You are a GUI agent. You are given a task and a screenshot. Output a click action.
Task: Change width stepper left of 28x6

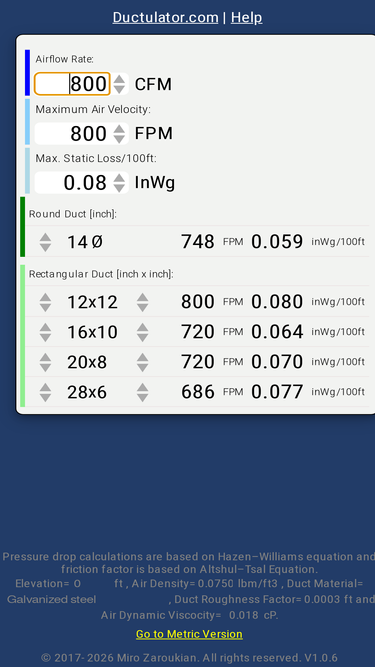click(x=45, y=392)
